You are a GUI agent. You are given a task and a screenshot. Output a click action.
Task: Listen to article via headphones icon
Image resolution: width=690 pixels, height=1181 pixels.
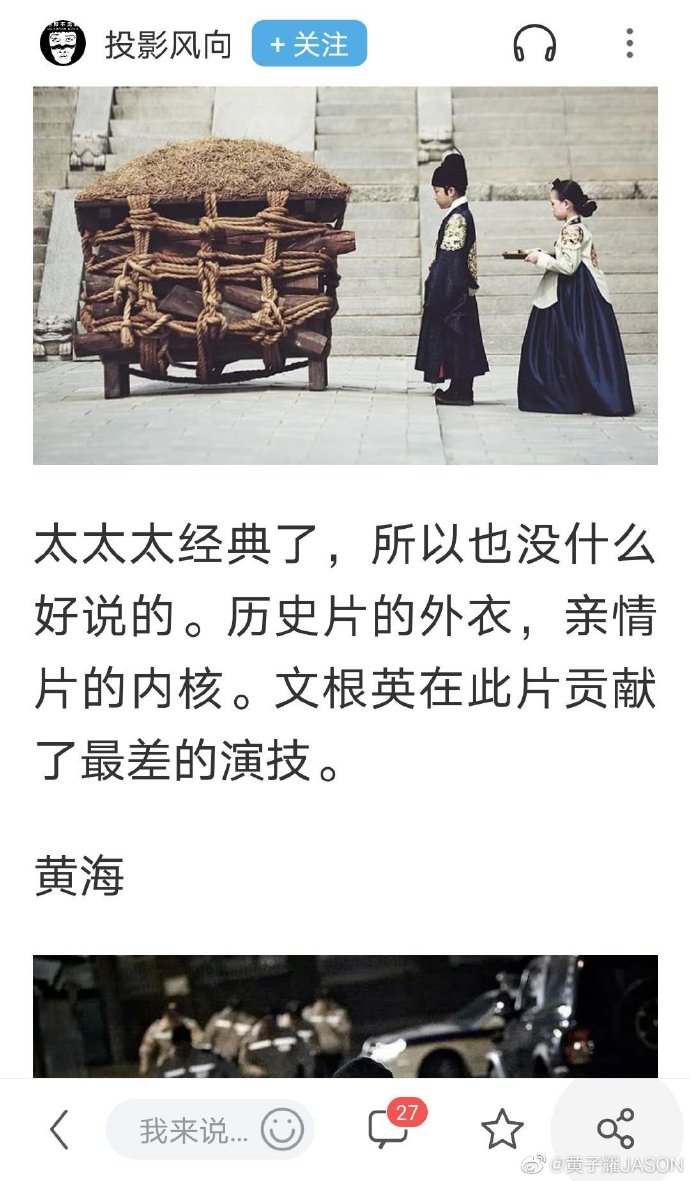click(534, 44)
